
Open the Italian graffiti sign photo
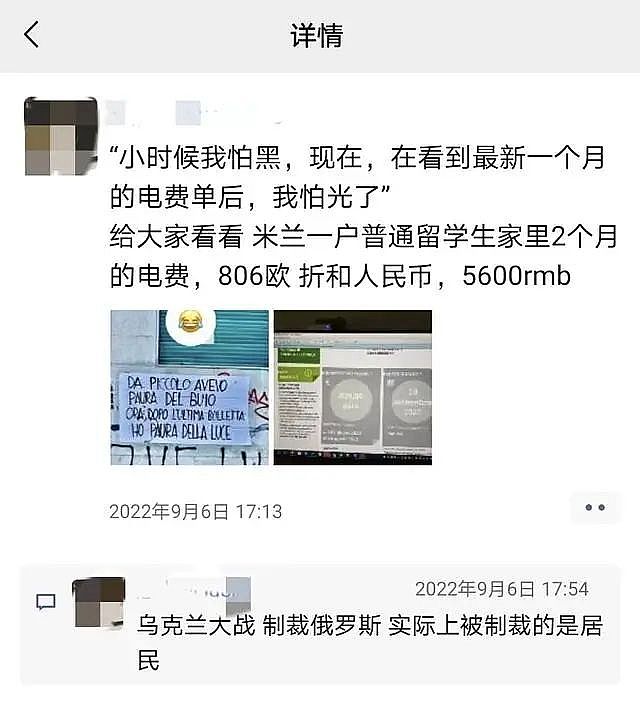pyautogui.click(x=189, y=387)
